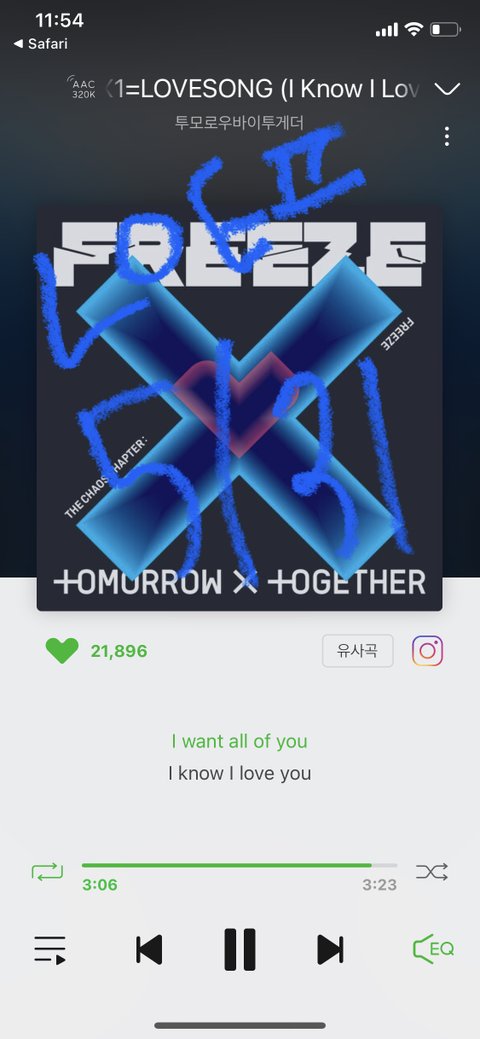Open full lyrics from 'I want all of you'

pos(239,741)
